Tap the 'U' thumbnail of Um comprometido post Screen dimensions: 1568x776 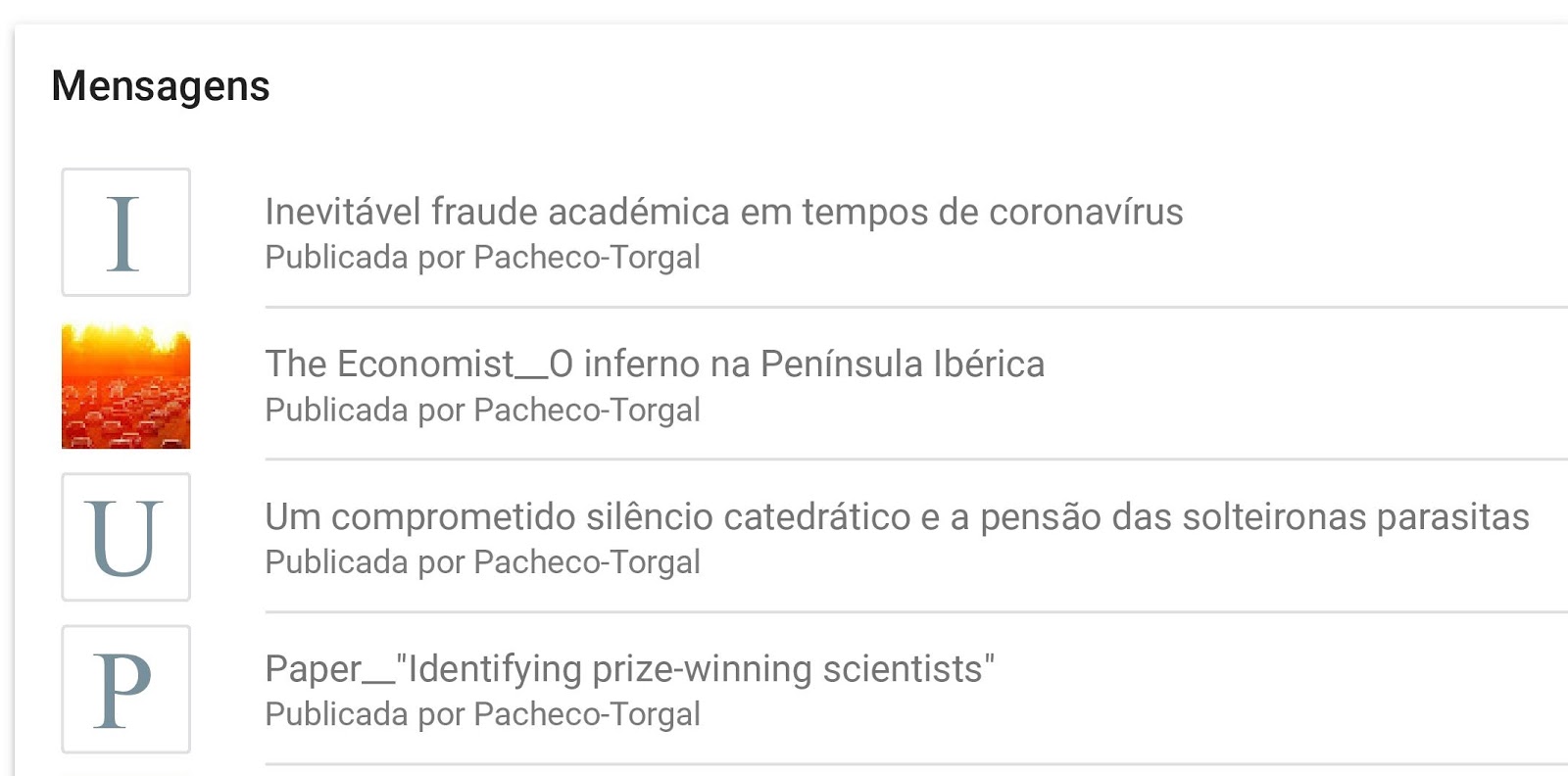tap(125, 537)
